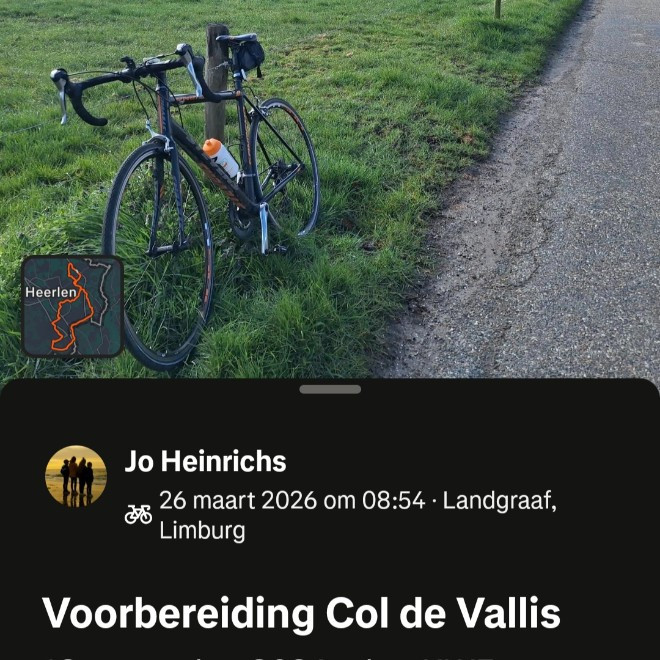
Task: Open the Heerlen route map thumbnail
Action: coord(72,306)
